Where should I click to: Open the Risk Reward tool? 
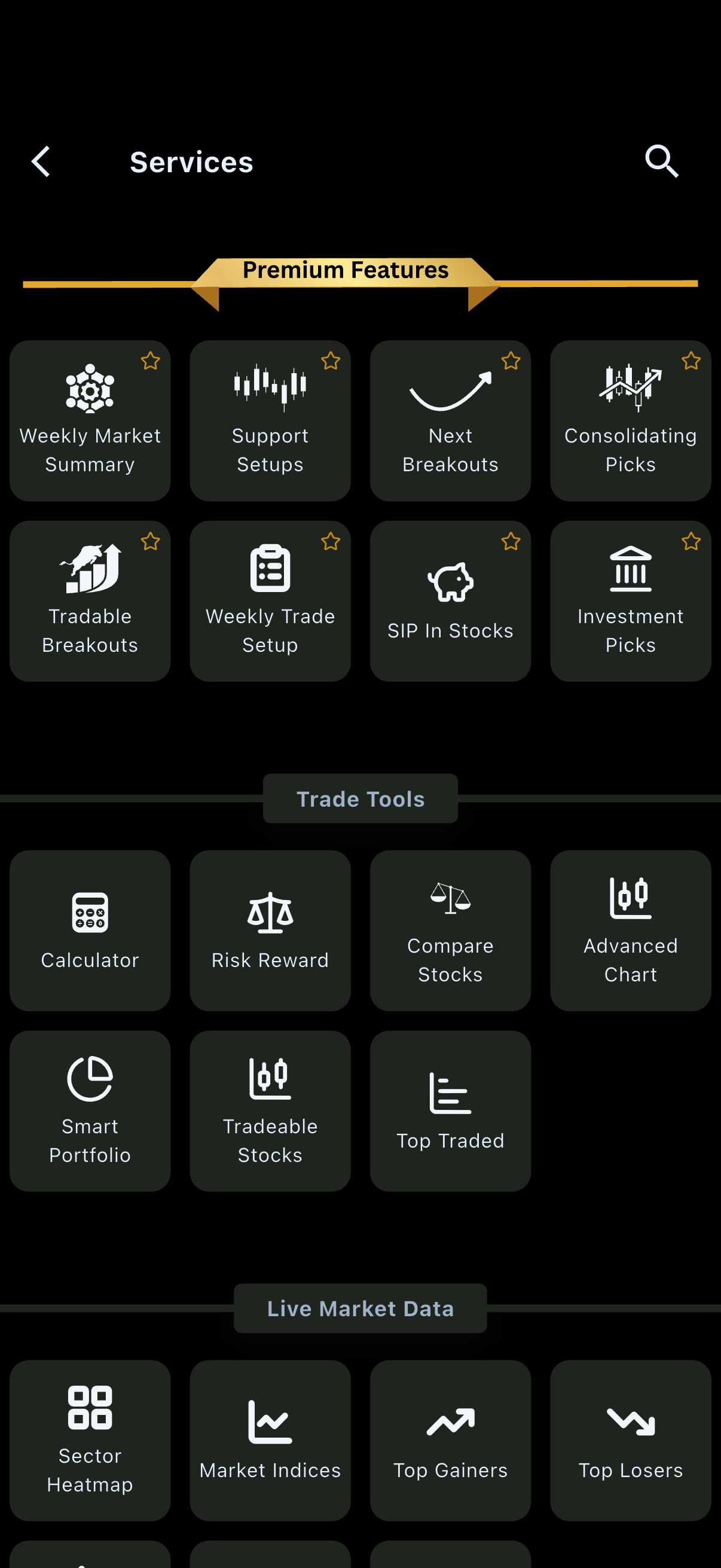pos(270,930)
